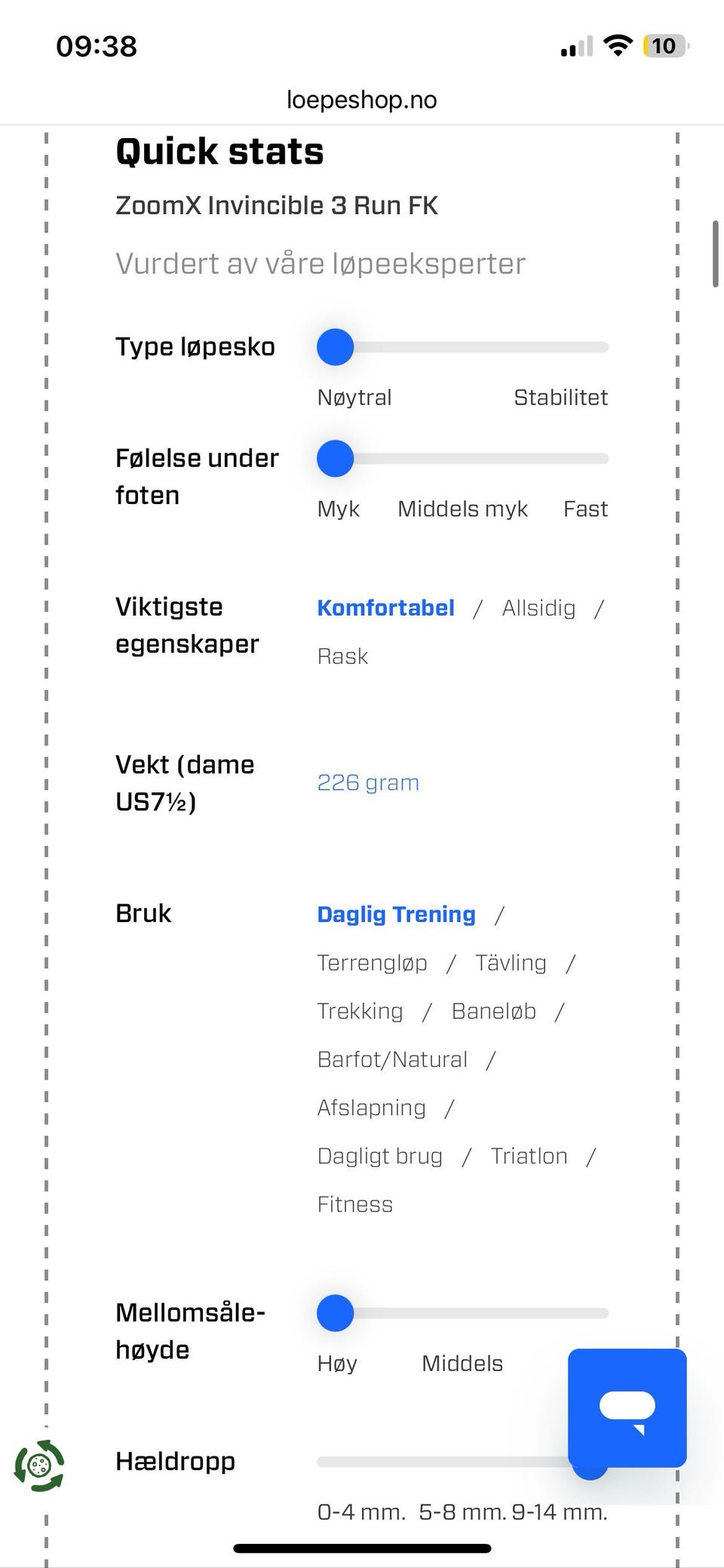
Task: Click the right-side scrollbar
Action: [714, 253]
